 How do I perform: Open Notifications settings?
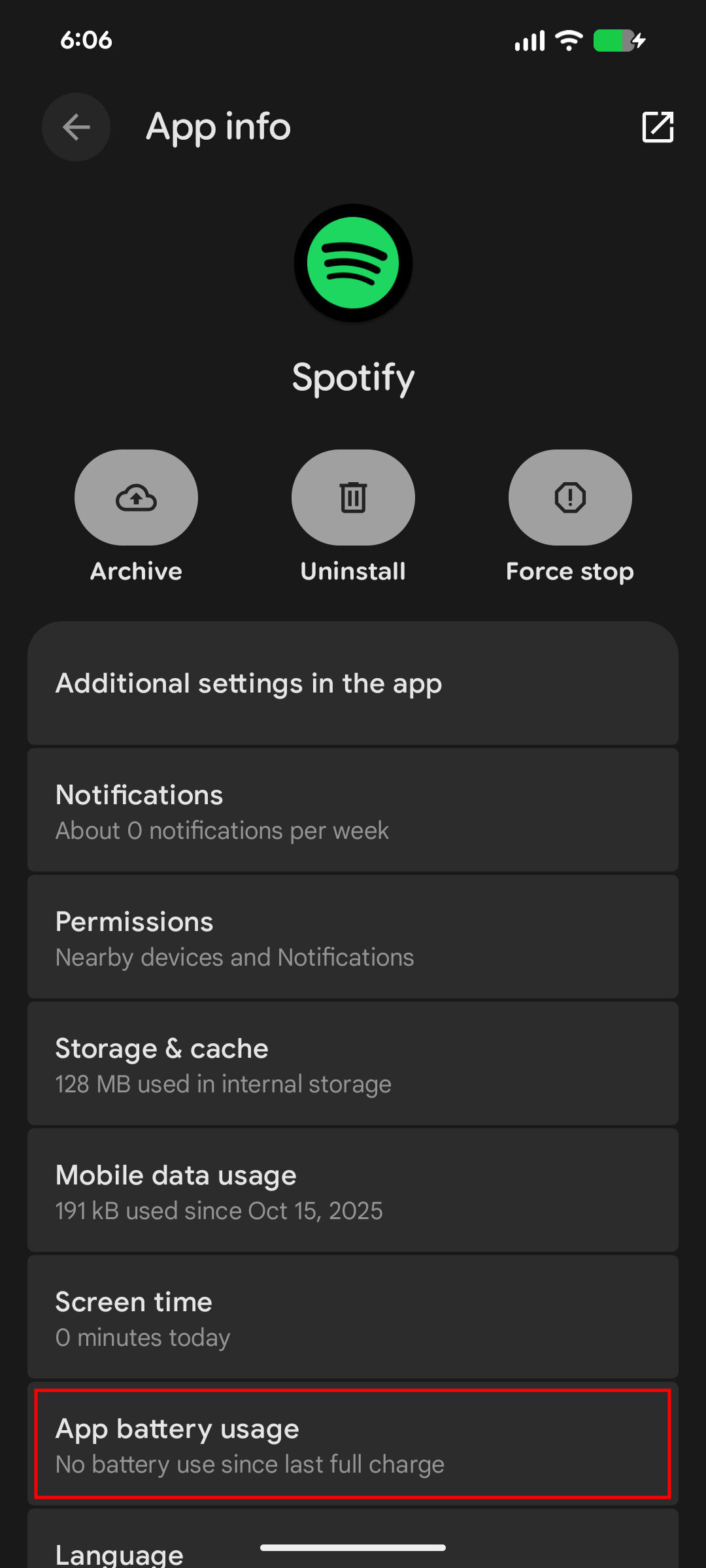click(x=353, y=810)
